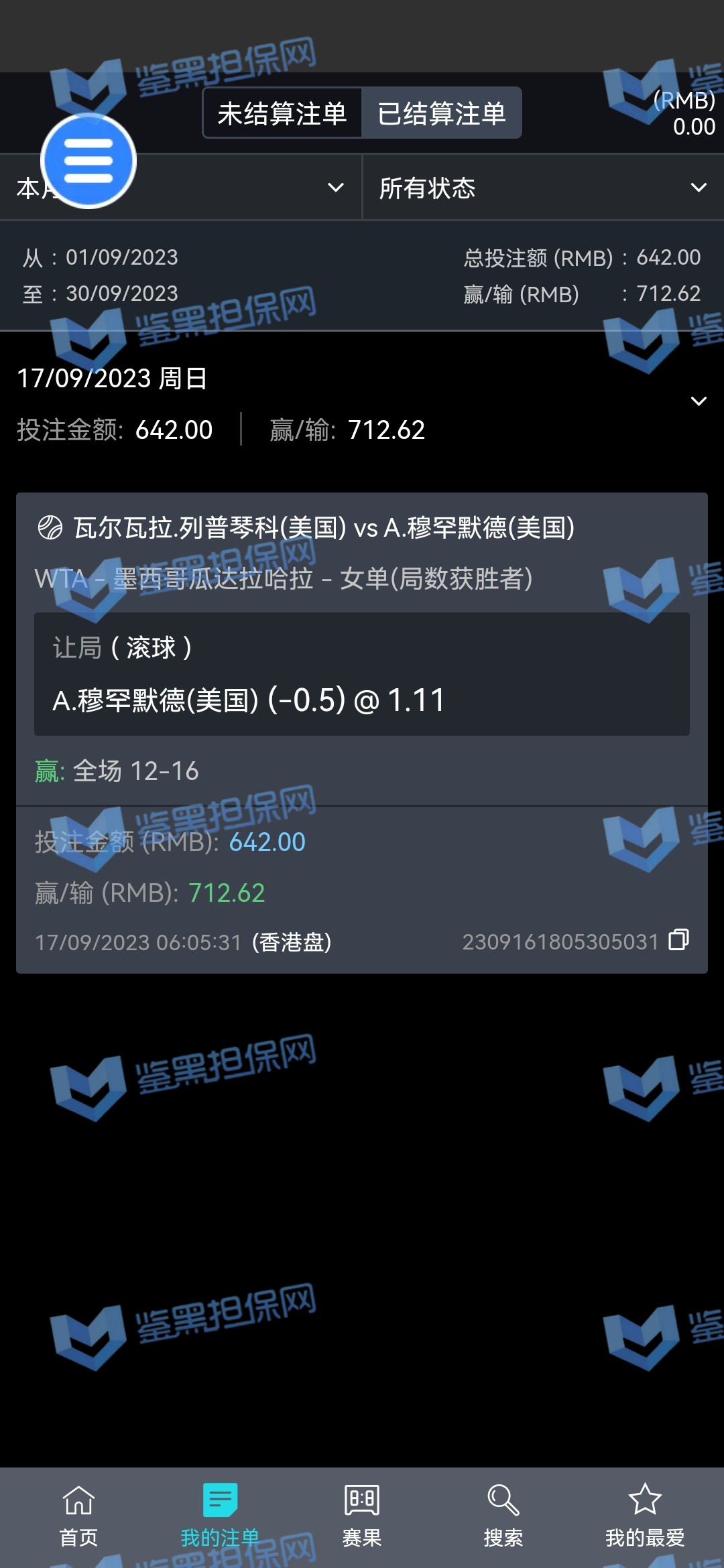
Task: Open the floating blue menu button
Action: click(x=88, y=161)
